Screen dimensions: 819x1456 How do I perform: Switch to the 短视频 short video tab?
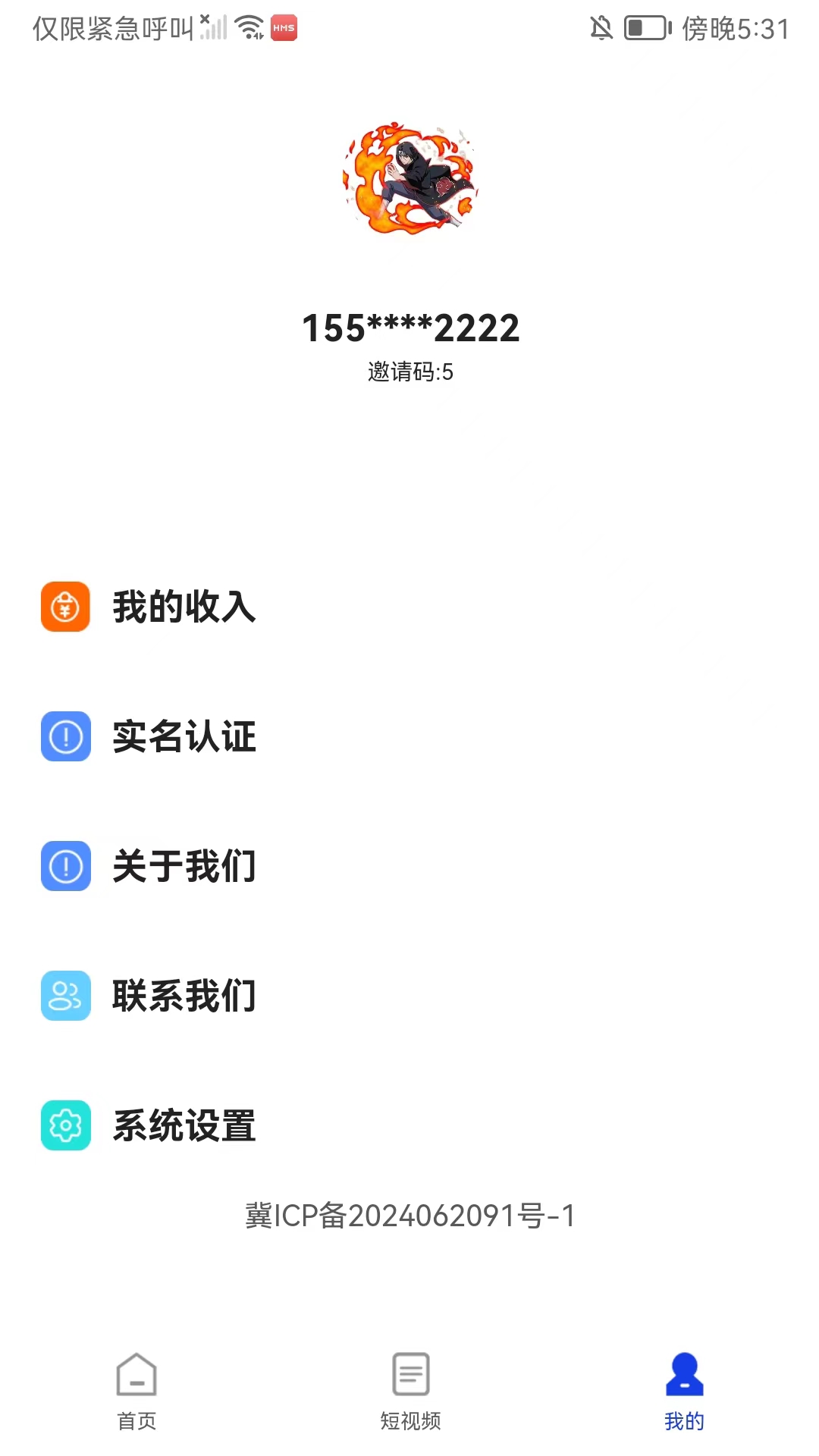click(x=410, y=1391)
